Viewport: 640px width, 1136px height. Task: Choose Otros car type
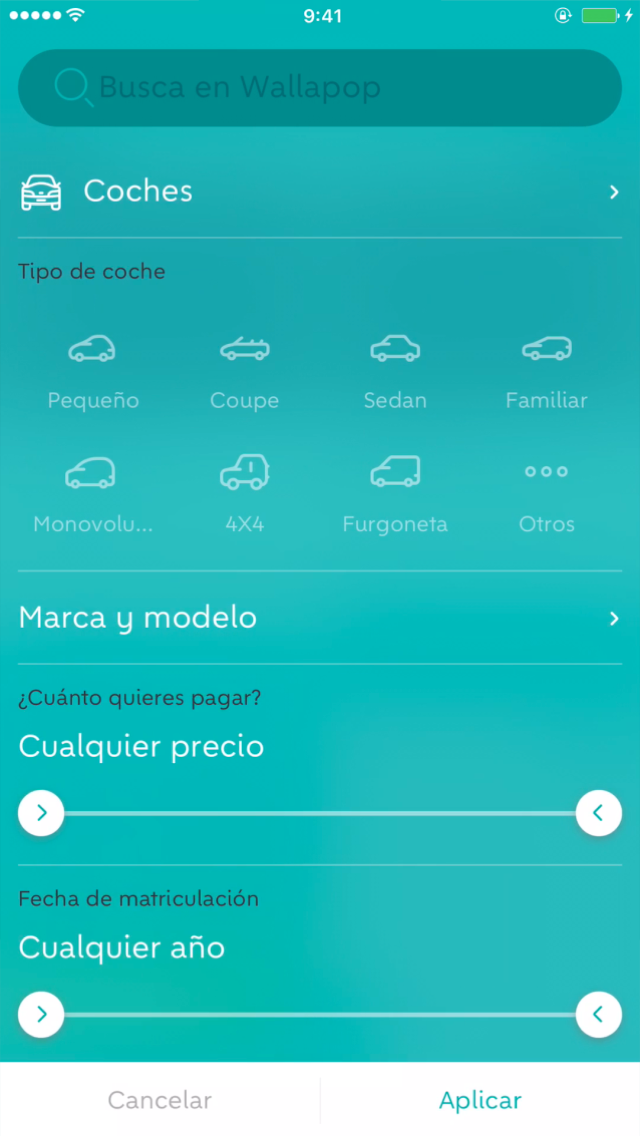coord(546,494)
